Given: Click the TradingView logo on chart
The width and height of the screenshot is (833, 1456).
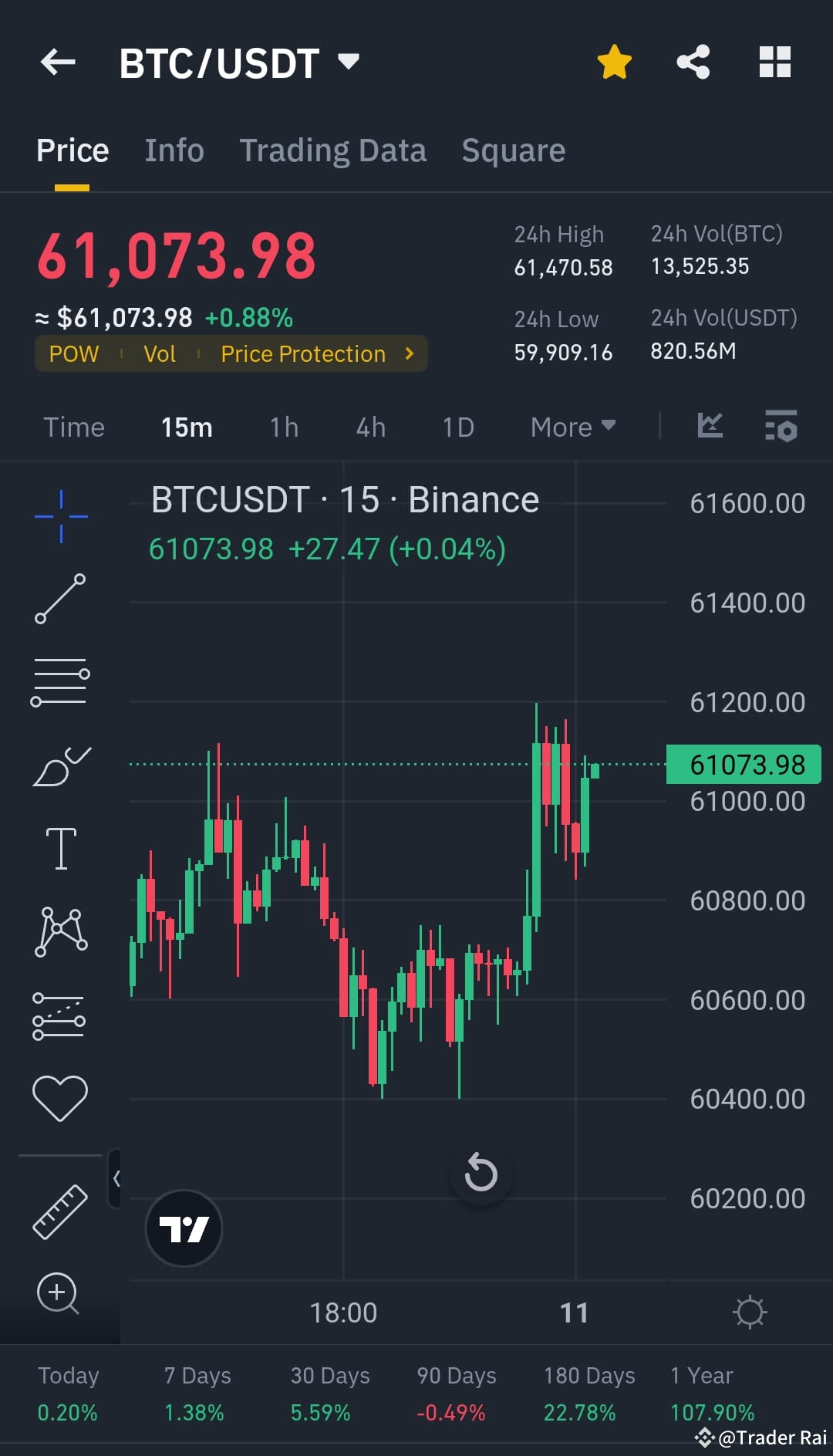Looking at the screenshot, I should pos(183,1229).
